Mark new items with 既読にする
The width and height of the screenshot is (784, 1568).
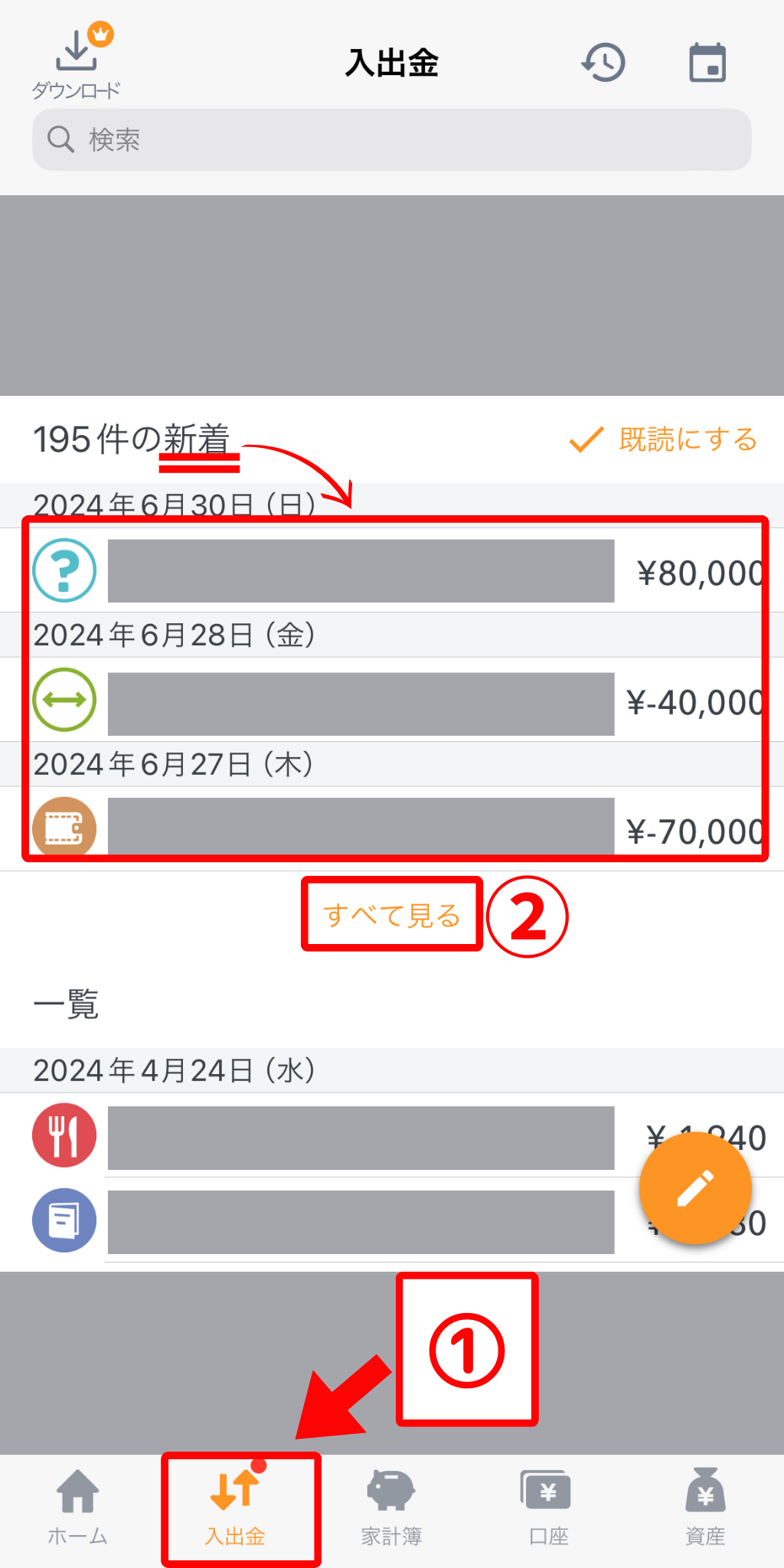(x=663, y=439)
